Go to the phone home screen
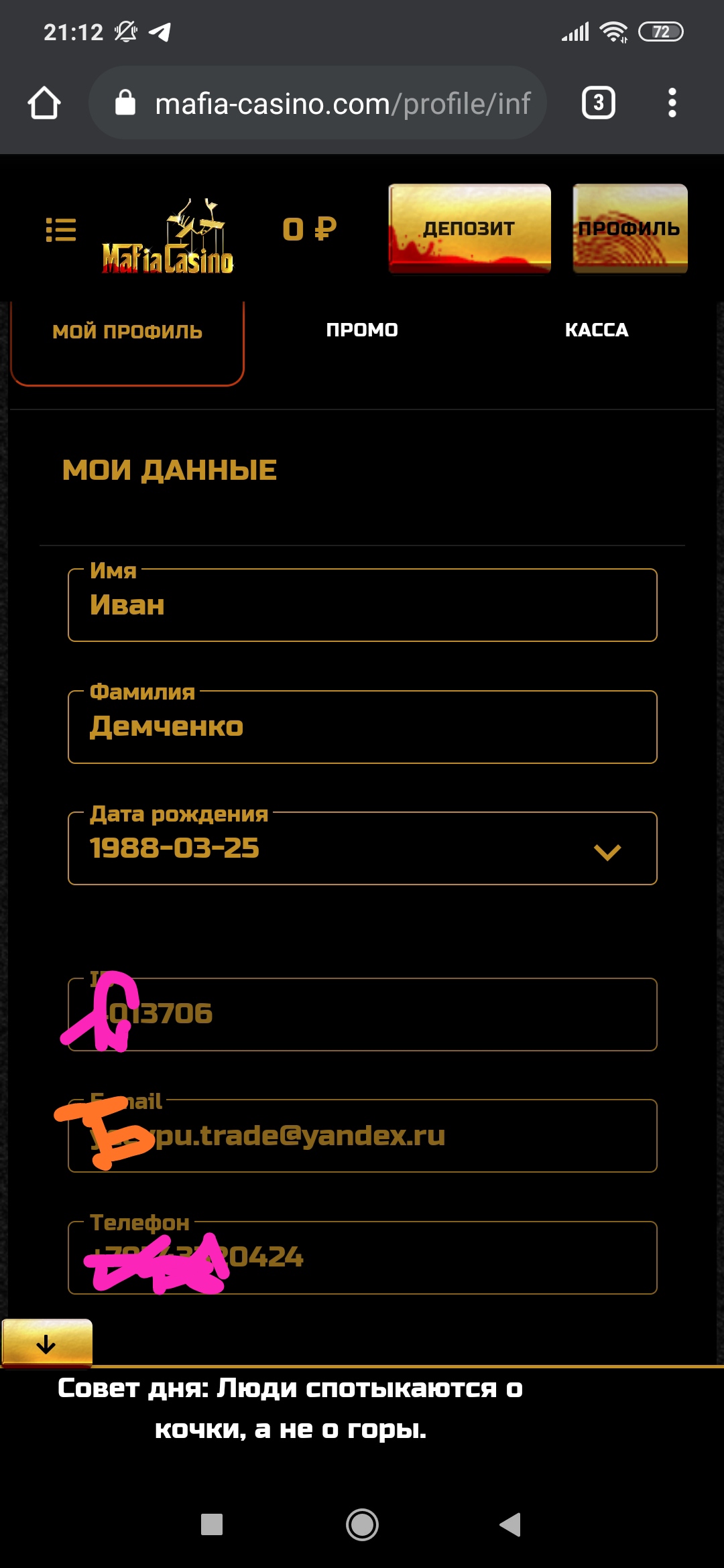Viewport: 724px width, 1568px height. point(362,1524)
